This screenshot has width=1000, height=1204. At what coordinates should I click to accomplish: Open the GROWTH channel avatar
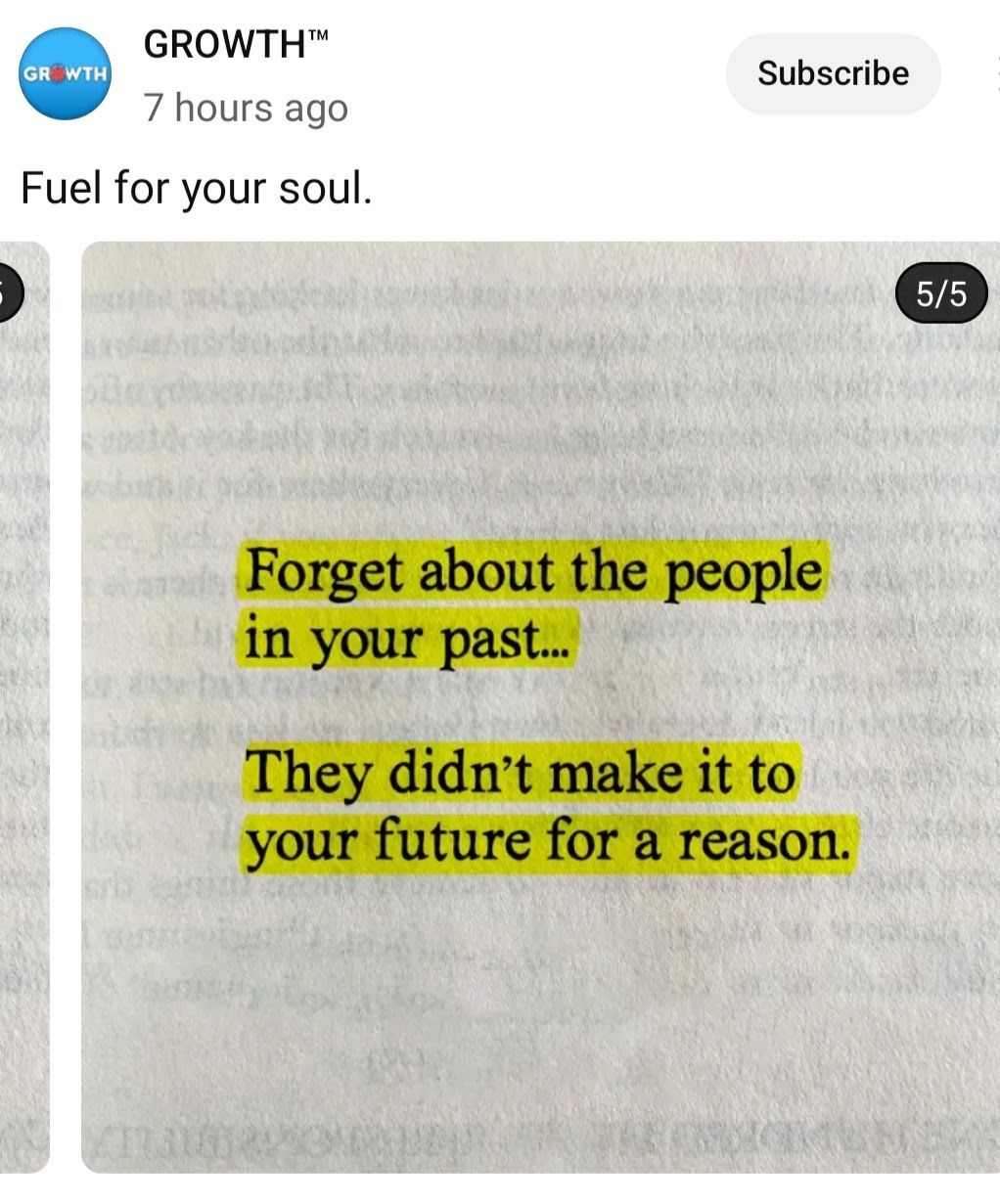click(67, 74)
